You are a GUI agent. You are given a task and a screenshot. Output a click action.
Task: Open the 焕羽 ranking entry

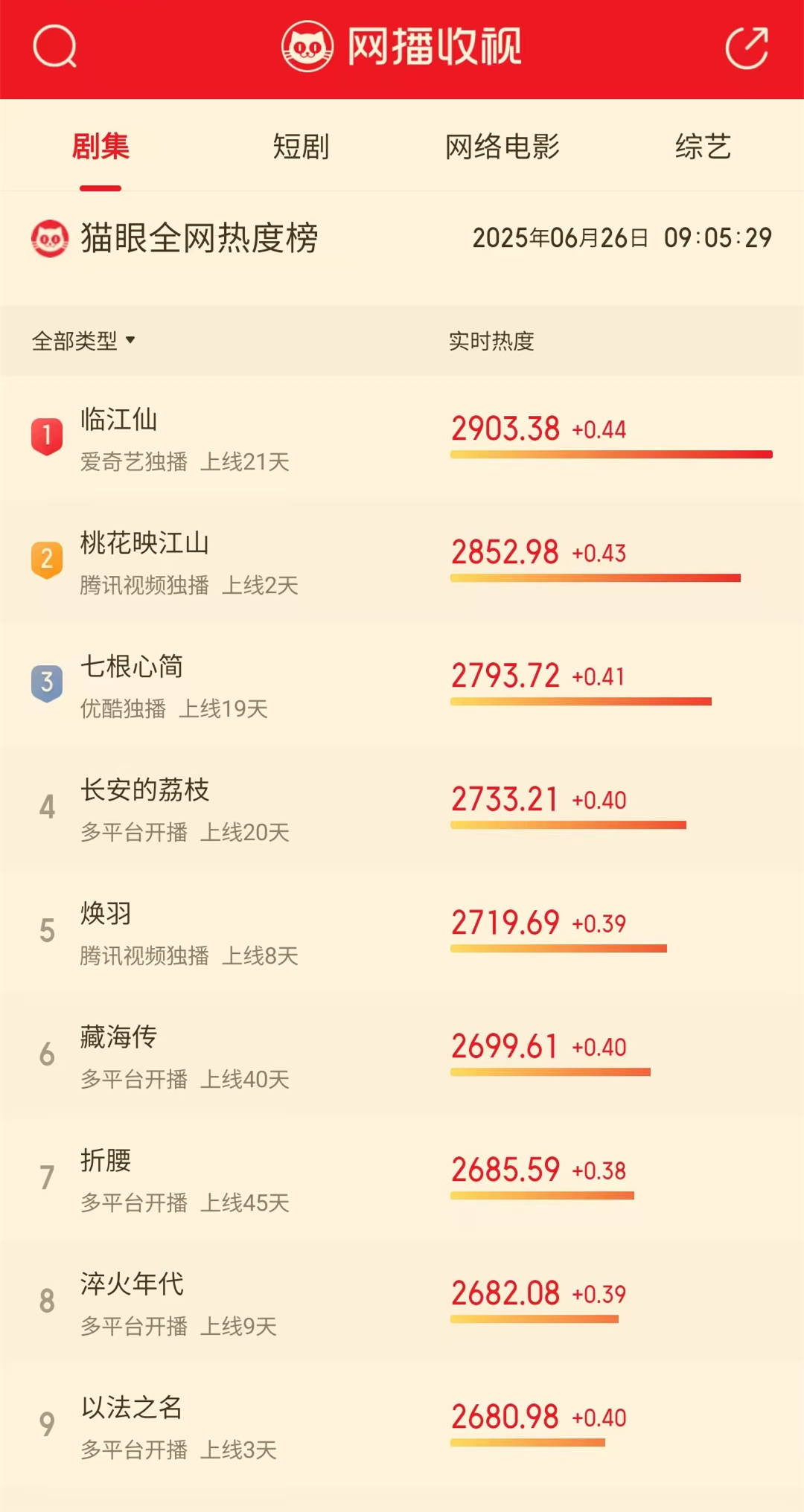click(402, 932)
